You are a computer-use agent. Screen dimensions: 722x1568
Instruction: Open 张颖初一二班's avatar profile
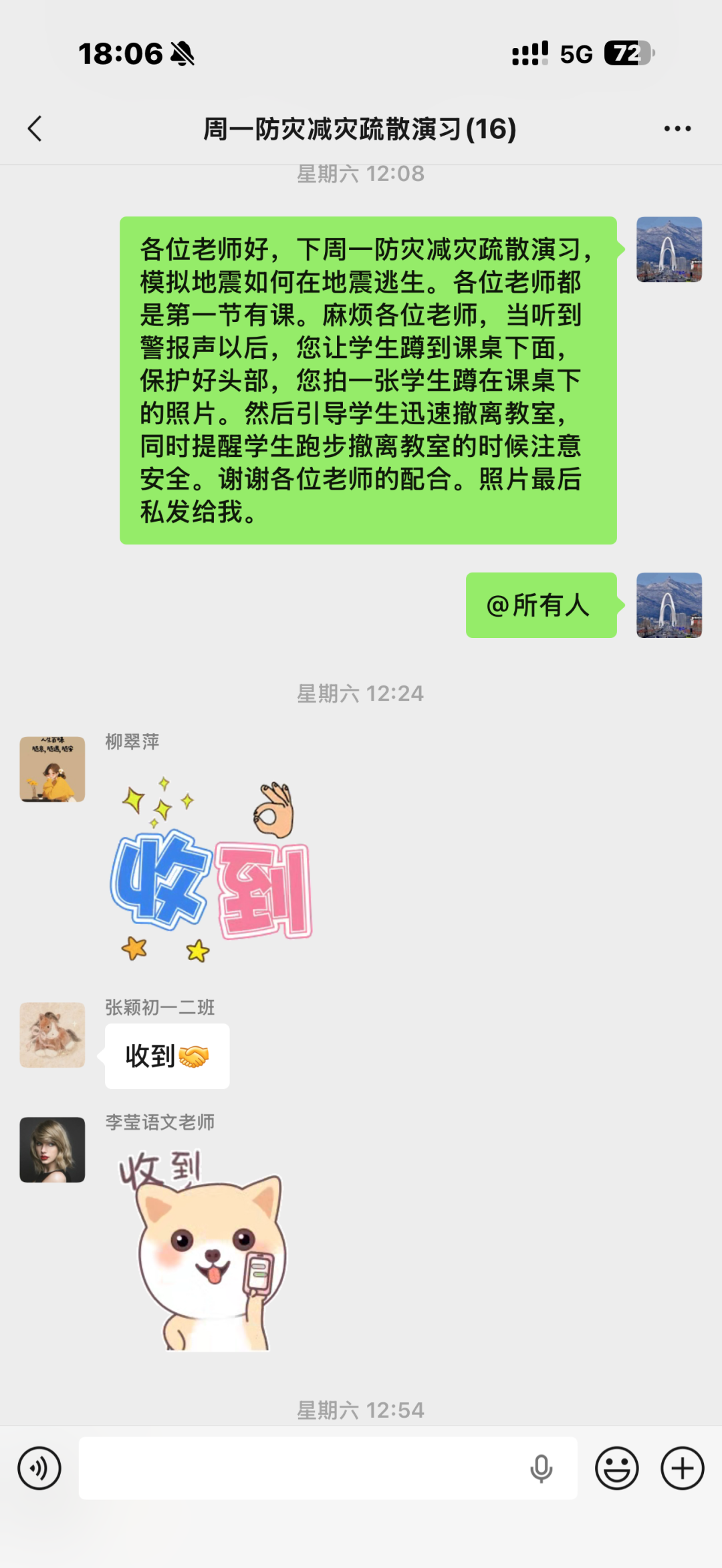click(x=52, y=1034)
